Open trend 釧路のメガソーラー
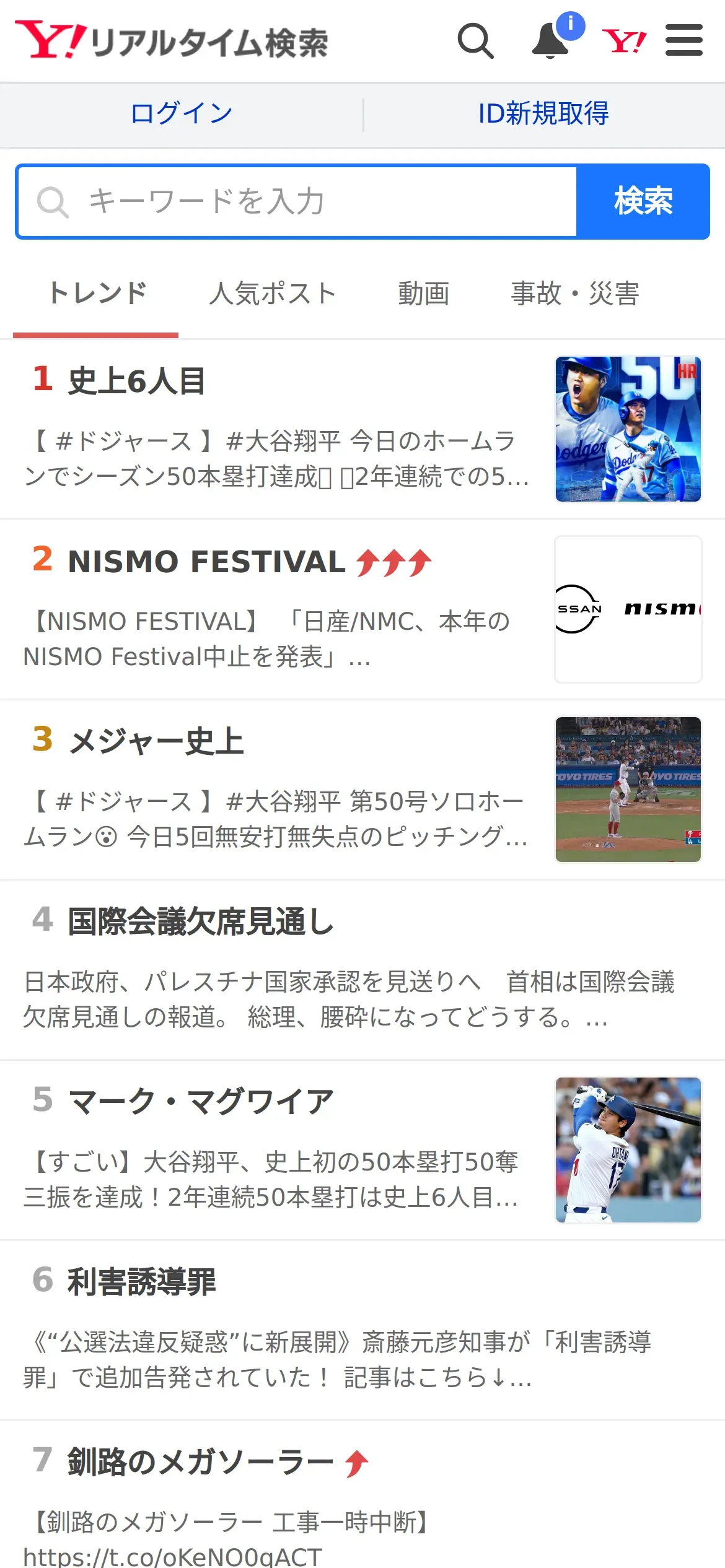The image size is (725, 1568). (200, 1462)
